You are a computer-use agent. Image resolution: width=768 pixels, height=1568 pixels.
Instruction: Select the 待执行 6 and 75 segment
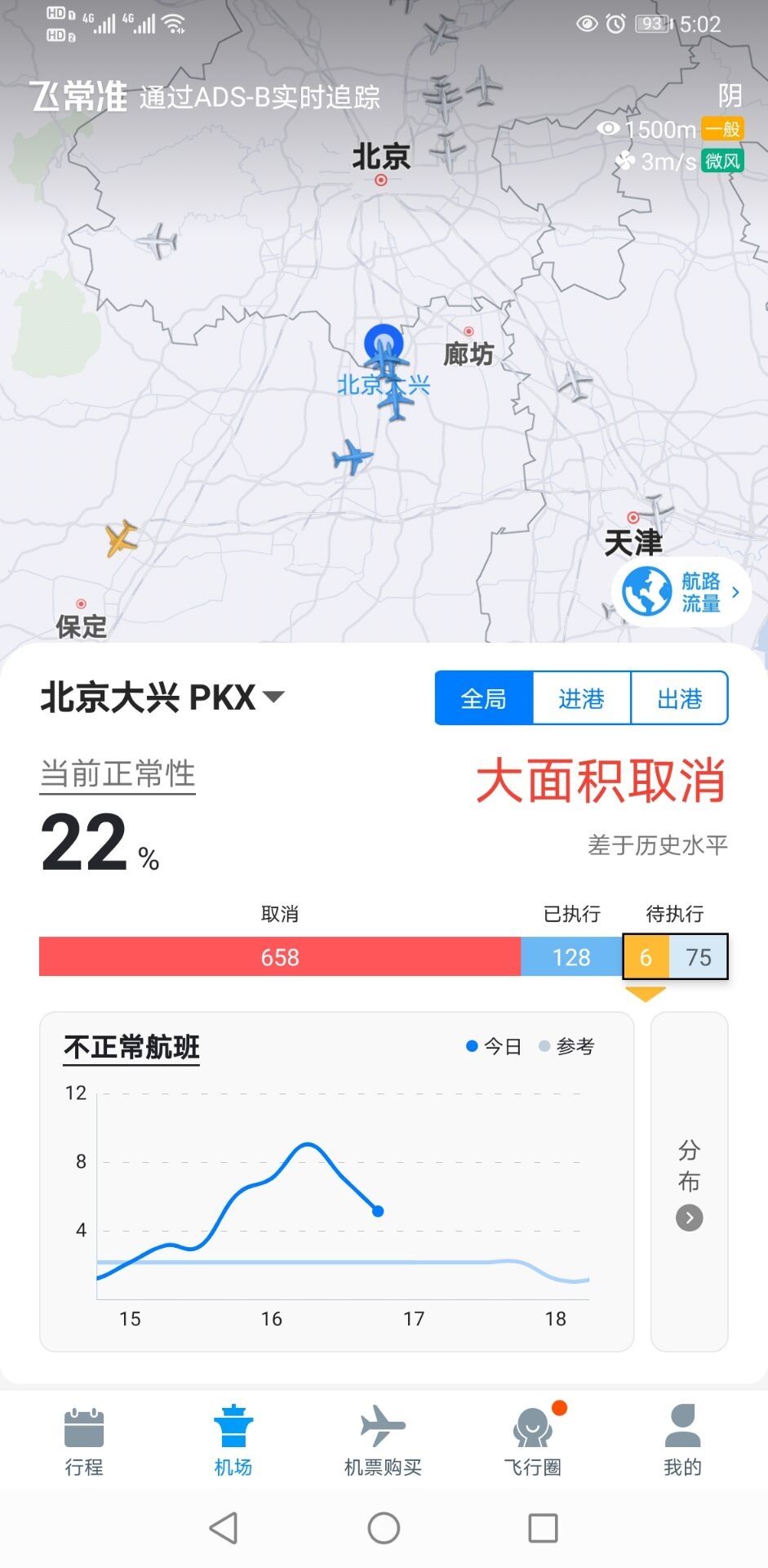coord(675,957)
